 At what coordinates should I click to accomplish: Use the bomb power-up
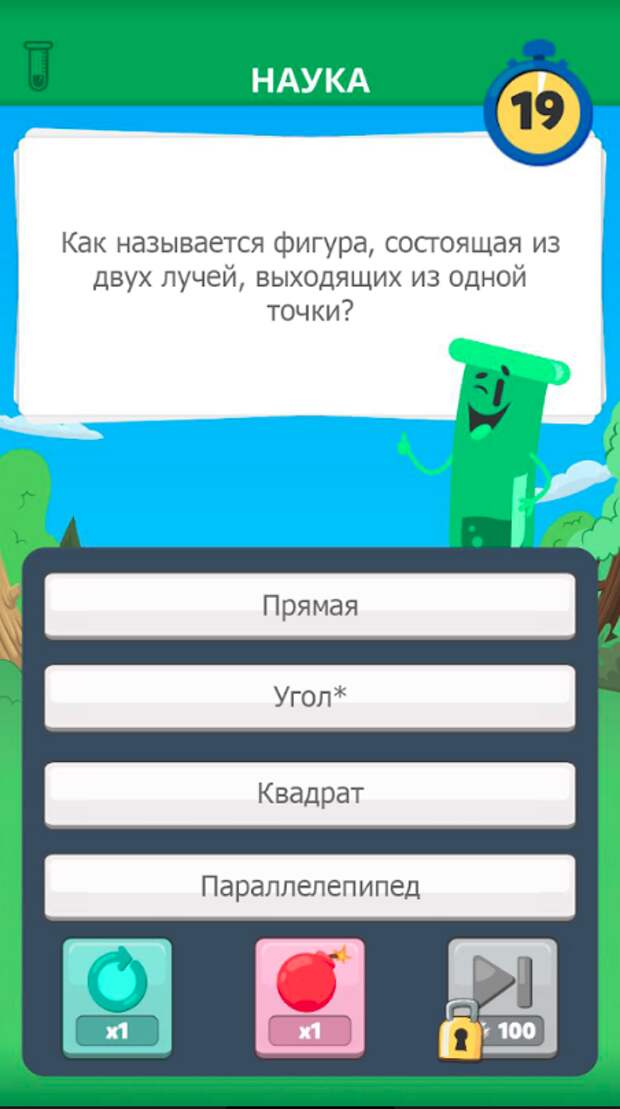click(x=309, y=996)
